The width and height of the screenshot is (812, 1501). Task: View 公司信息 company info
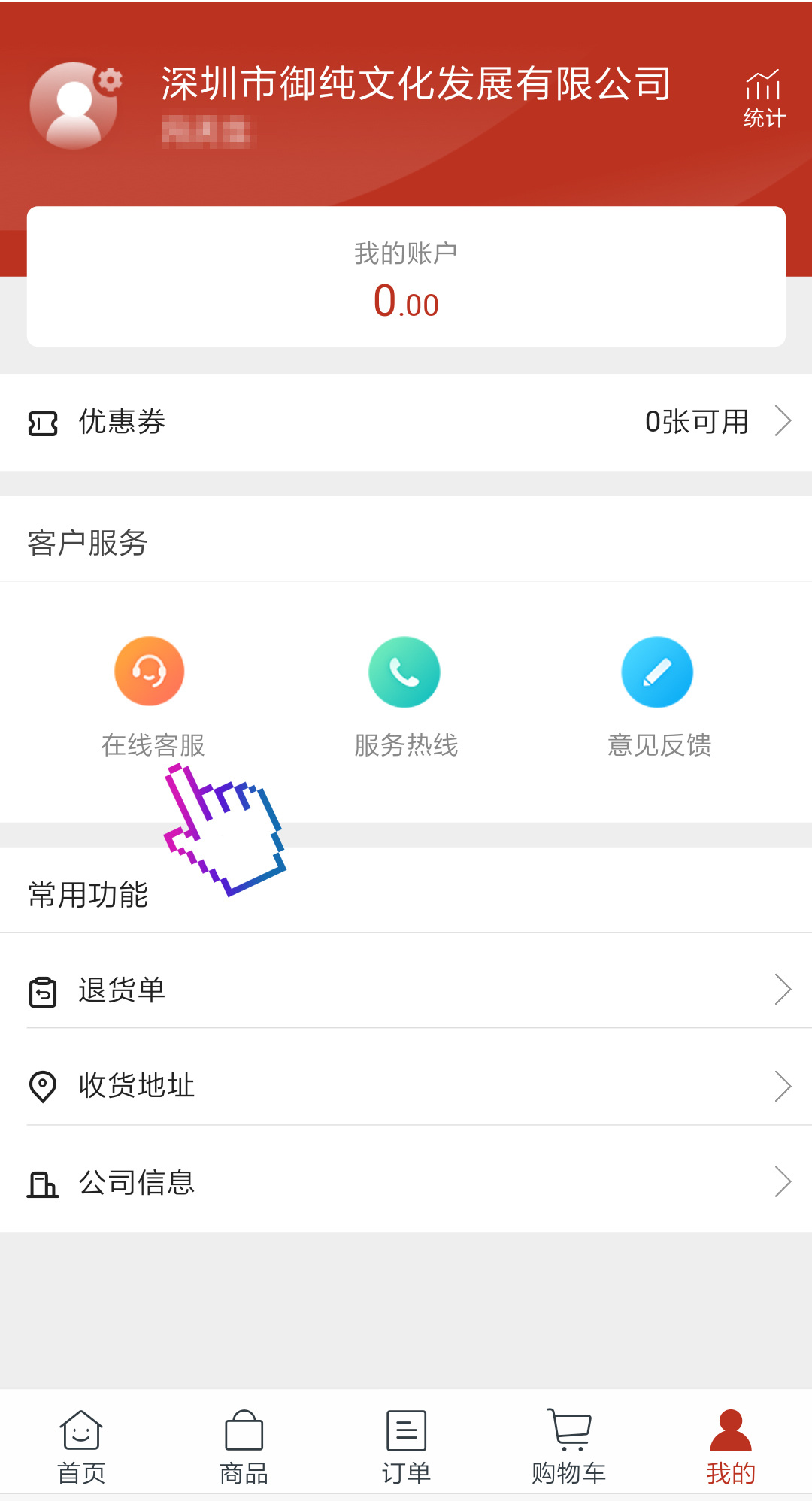(x=406, y=1182)
